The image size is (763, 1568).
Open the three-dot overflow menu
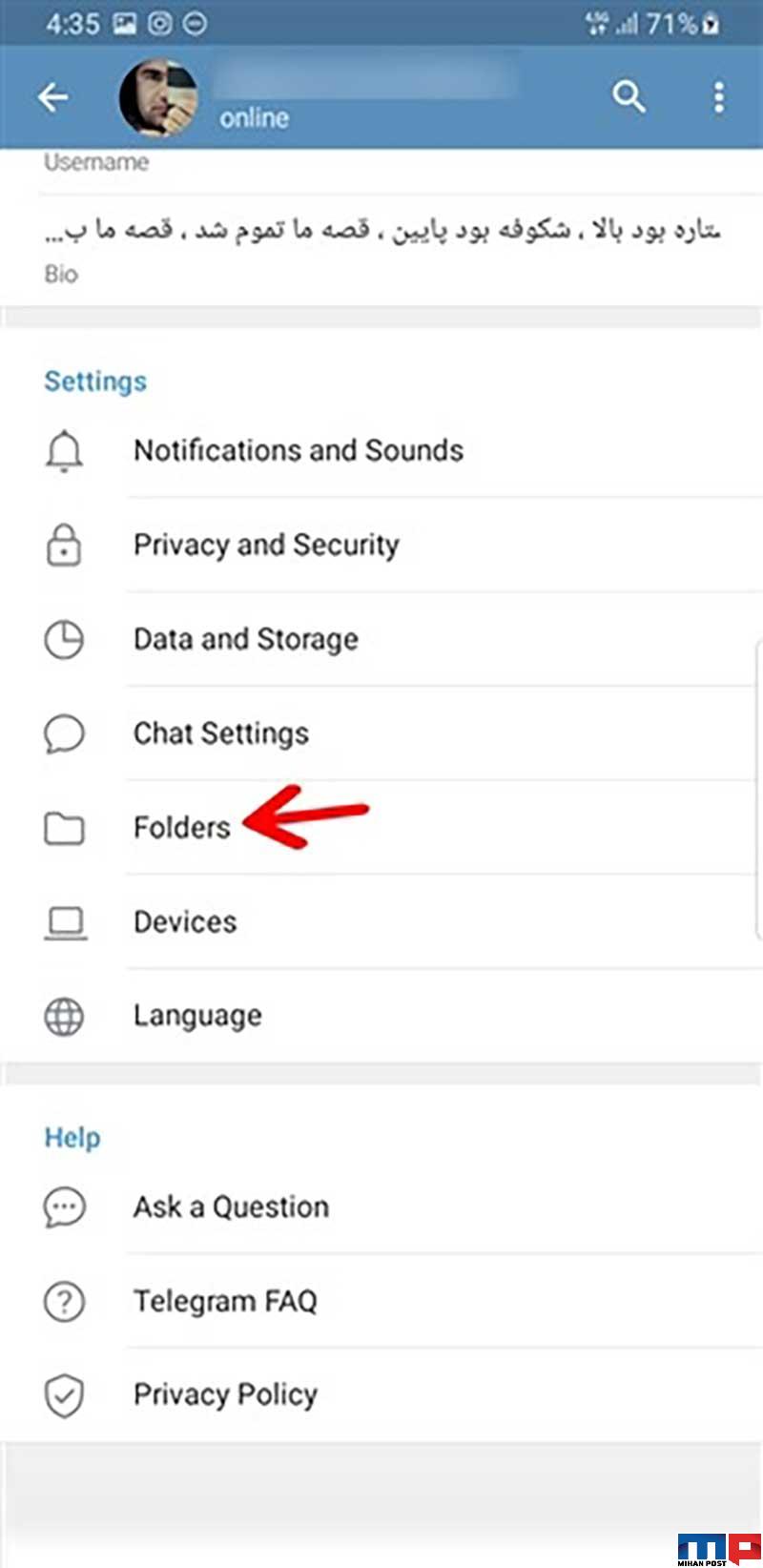(719, 97)
